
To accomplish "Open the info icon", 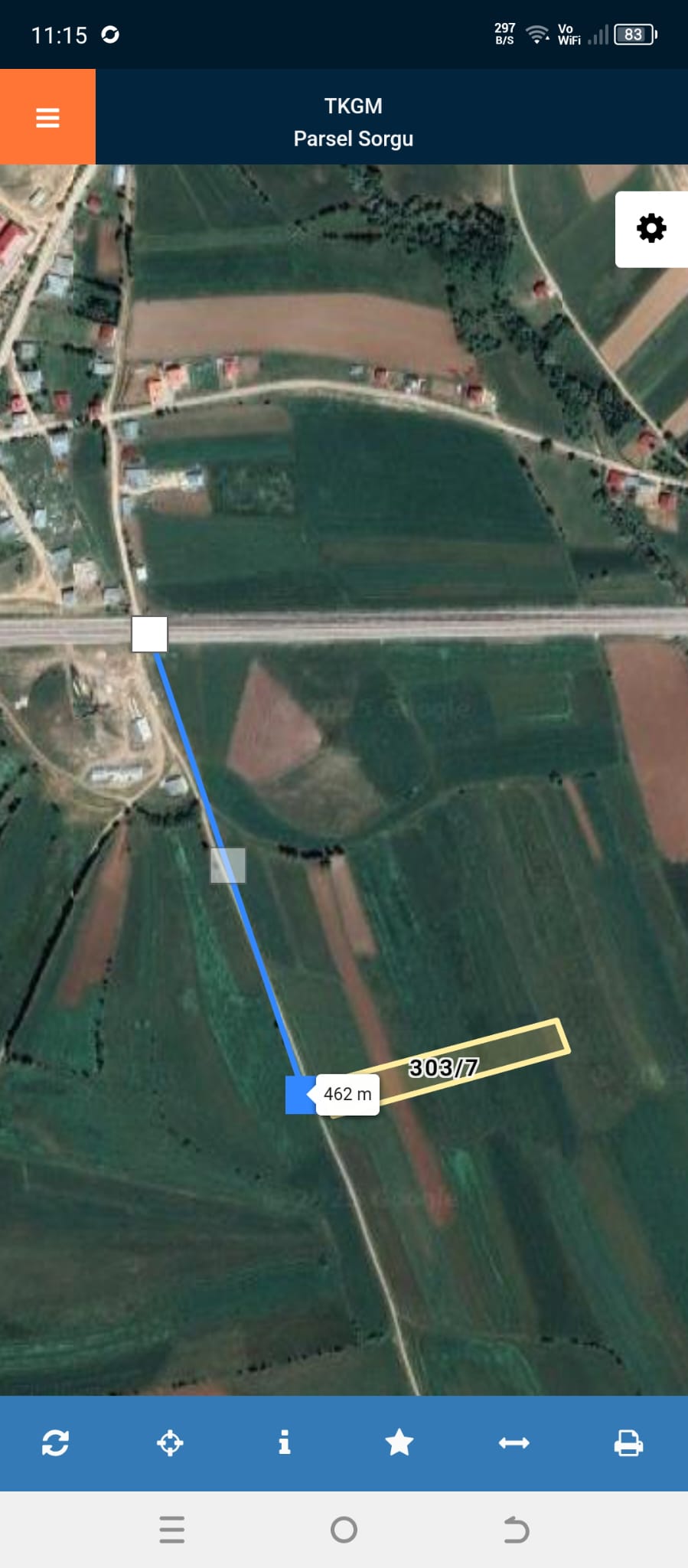I will 284,1443.
